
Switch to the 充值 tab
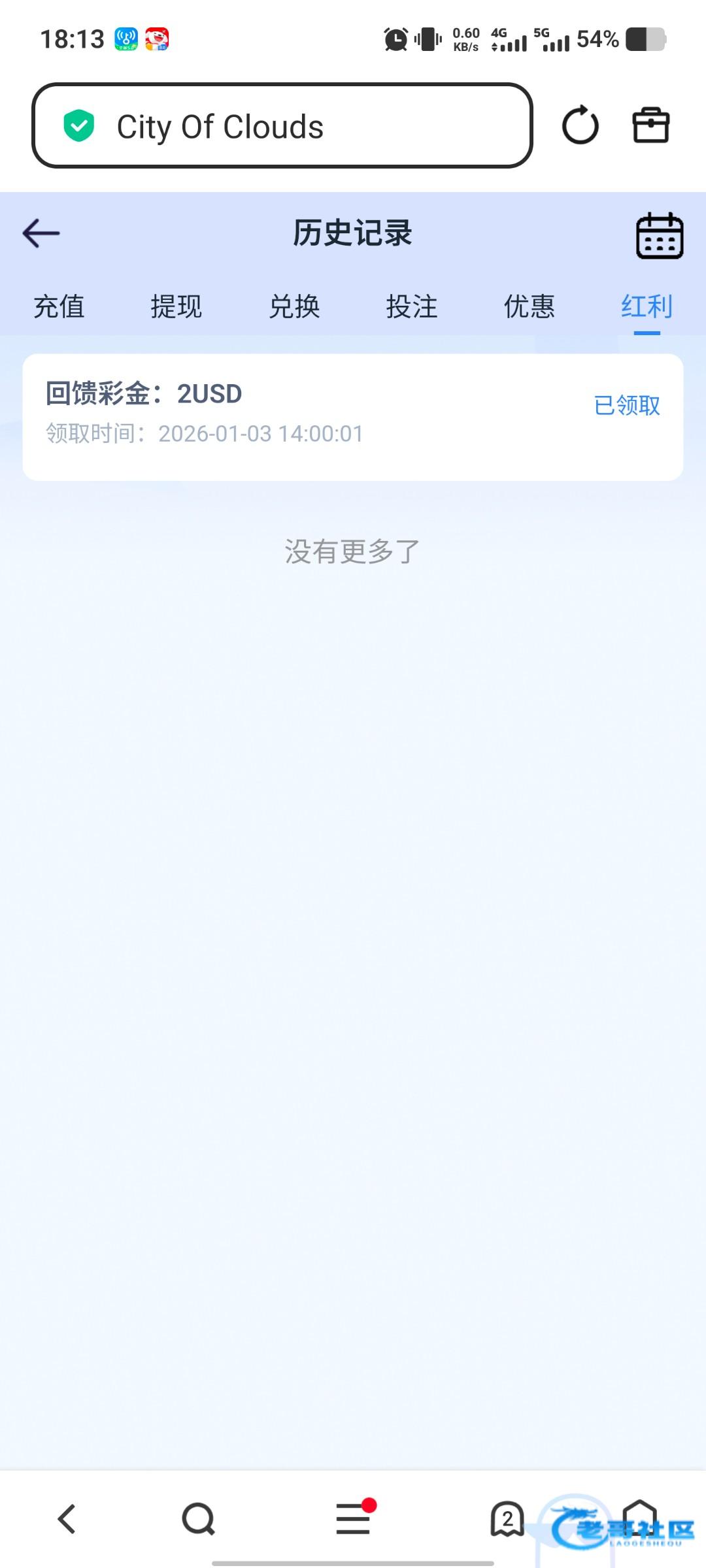click(x=59, y=306)
